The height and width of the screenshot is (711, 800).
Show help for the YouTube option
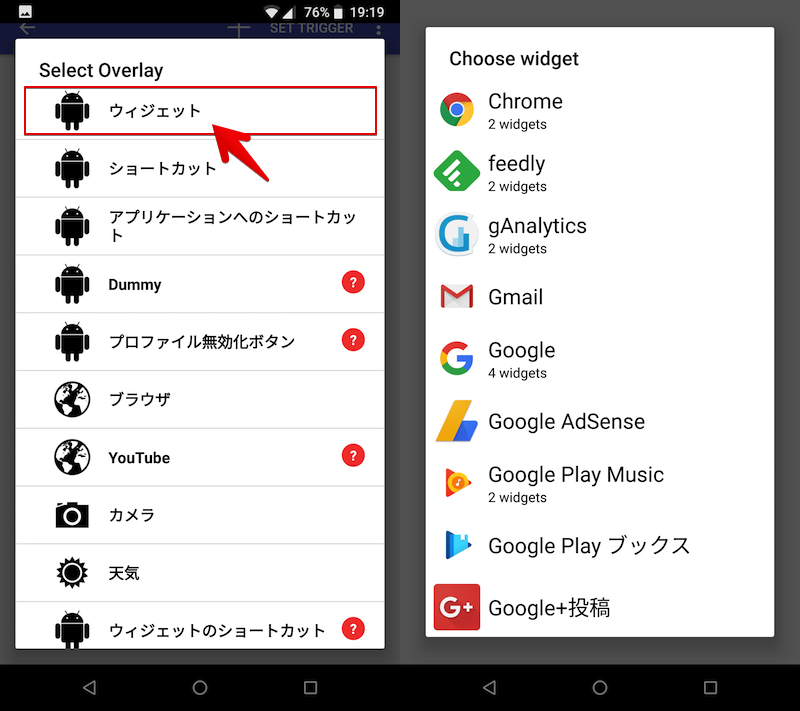[352, 456]
